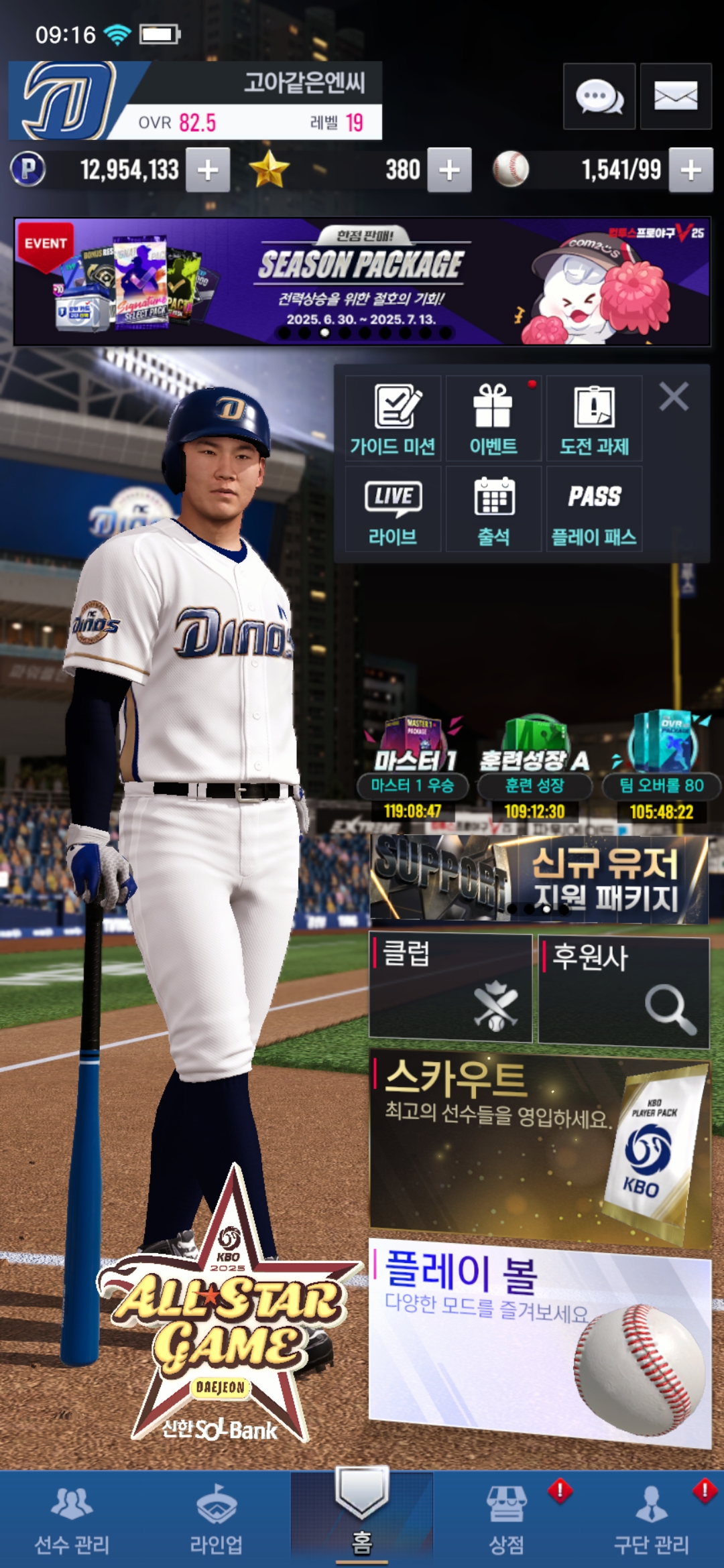The height and width of the screenshot is (1568, 724).
Task: Open the chat speech bubble icon
Action: [x=599, y=96]
